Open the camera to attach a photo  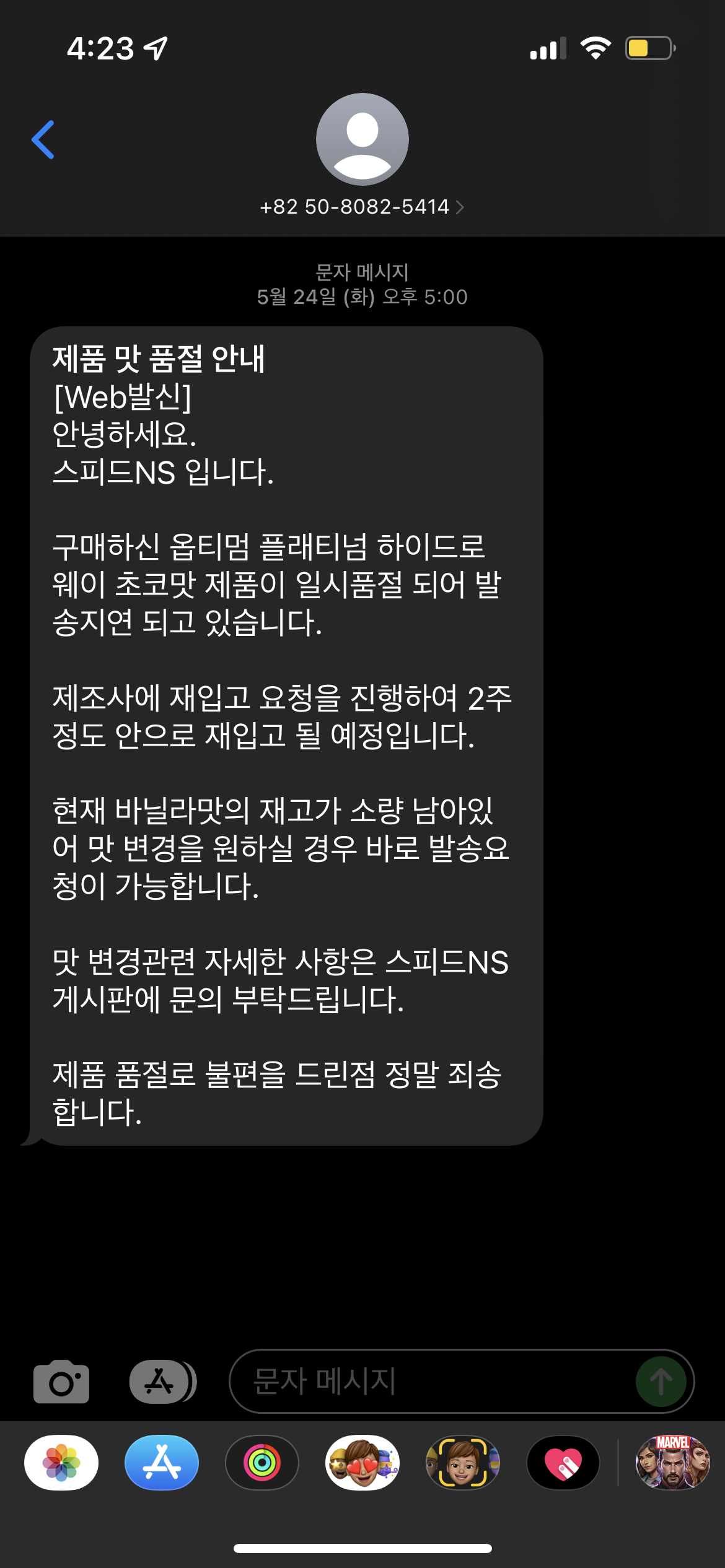(61, 1382)
